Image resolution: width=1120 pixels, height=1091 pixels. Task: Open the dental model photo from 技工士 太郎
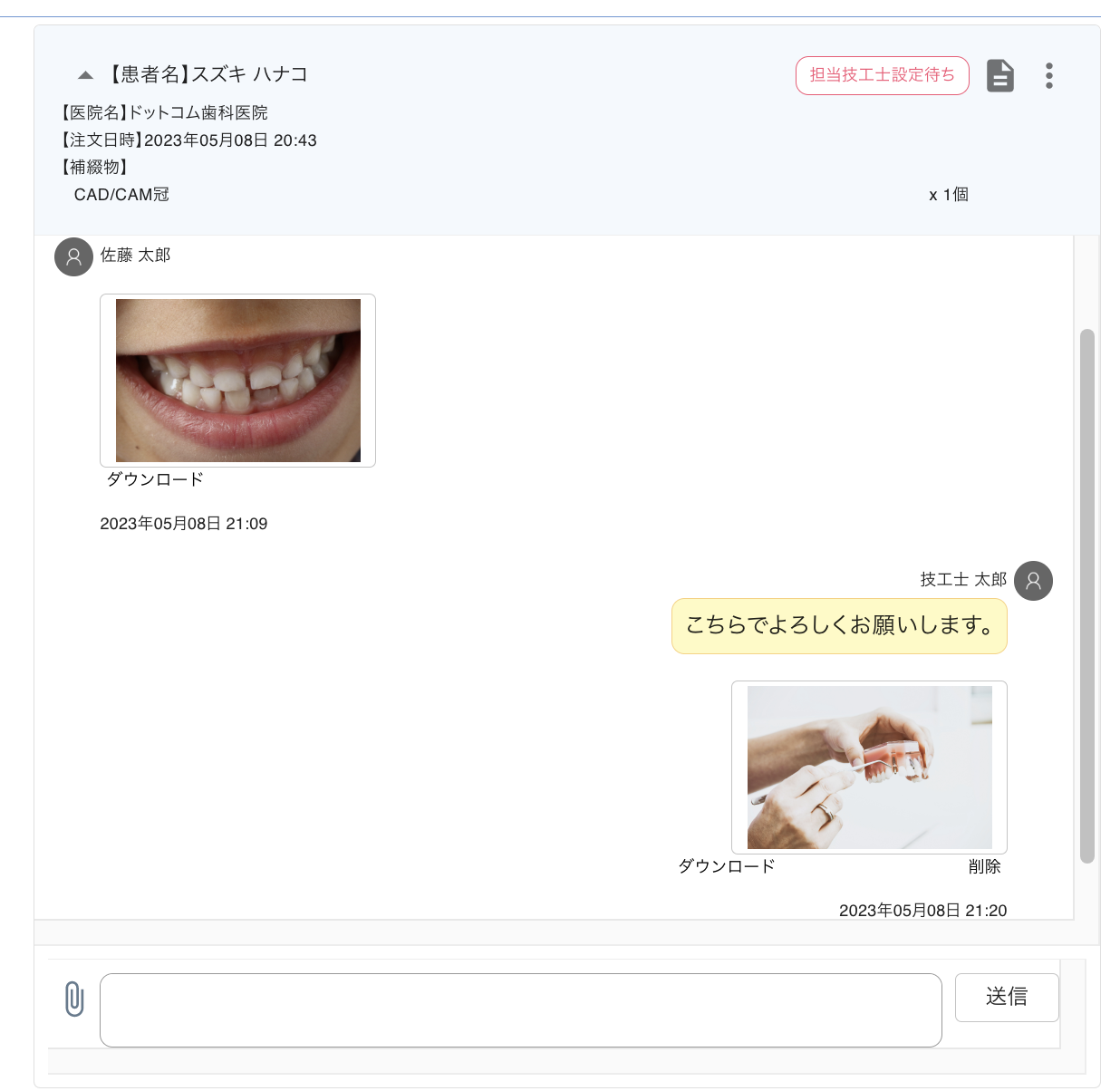pyautogui.click(x=869, y=768)
